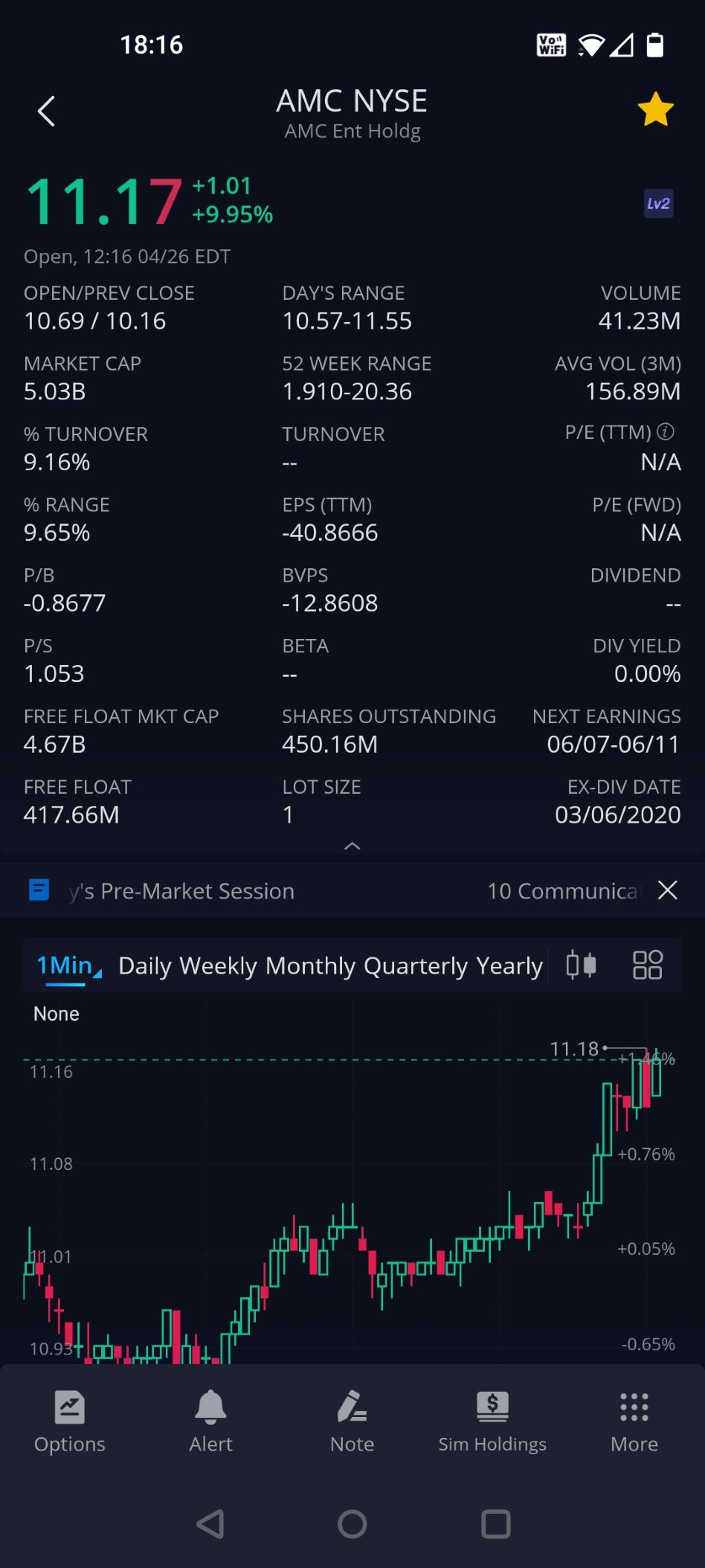Open the None indicator selector
Screen dimensions: 705x1568
56,1013
